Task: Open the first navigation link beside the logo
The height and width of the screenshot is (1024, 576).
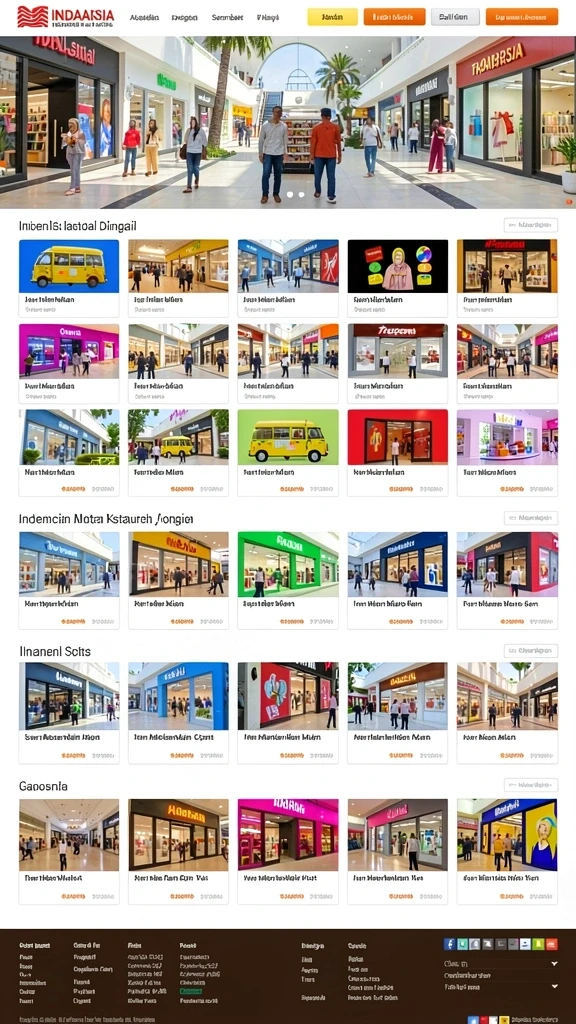Action: click(144, 18)
